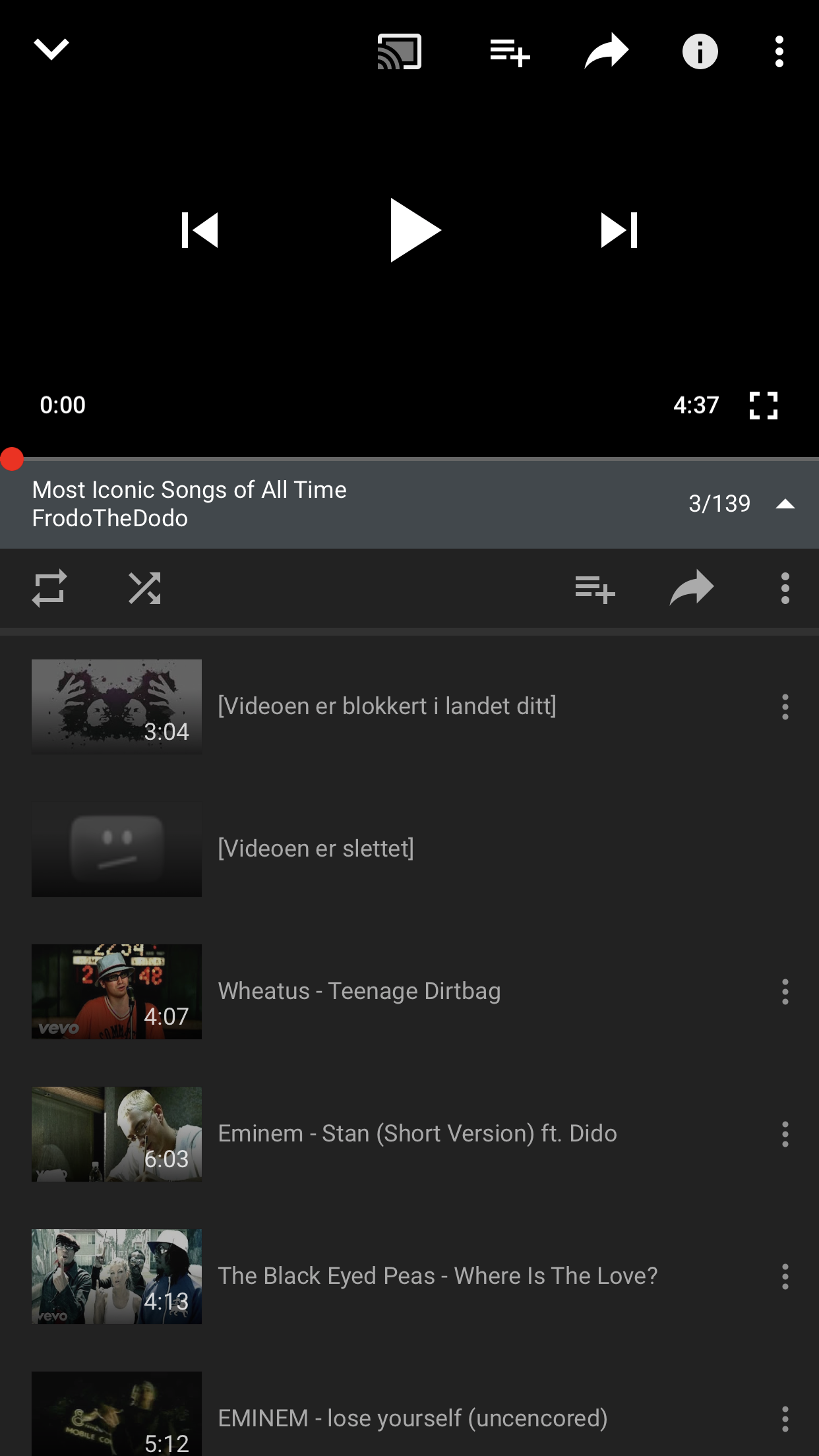
Task: Play The Black Eyed Peas - Where Is The Love?
Action: point(437,1276)
